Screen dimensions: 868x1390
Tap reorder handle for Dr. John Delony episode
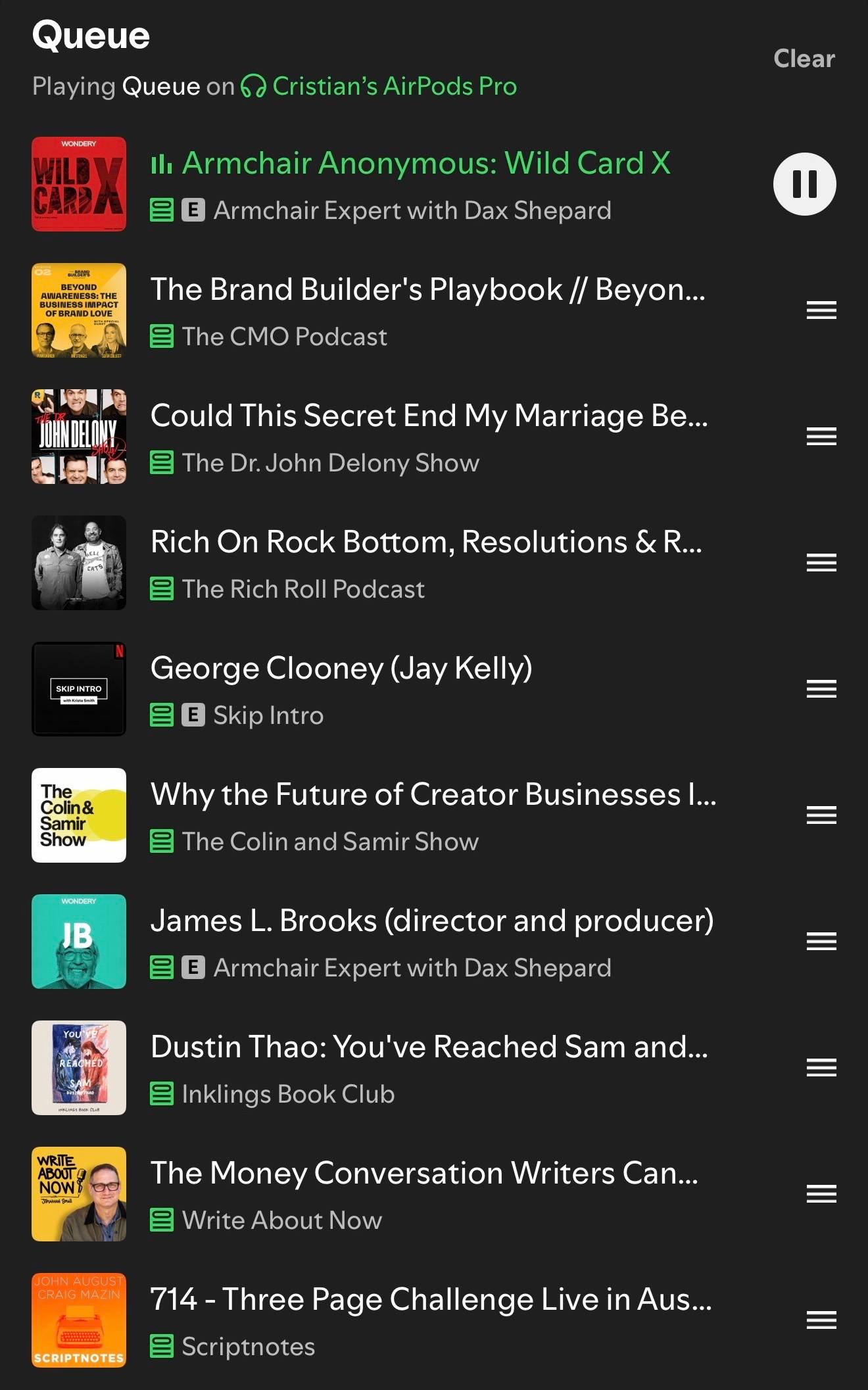(821, 437)
